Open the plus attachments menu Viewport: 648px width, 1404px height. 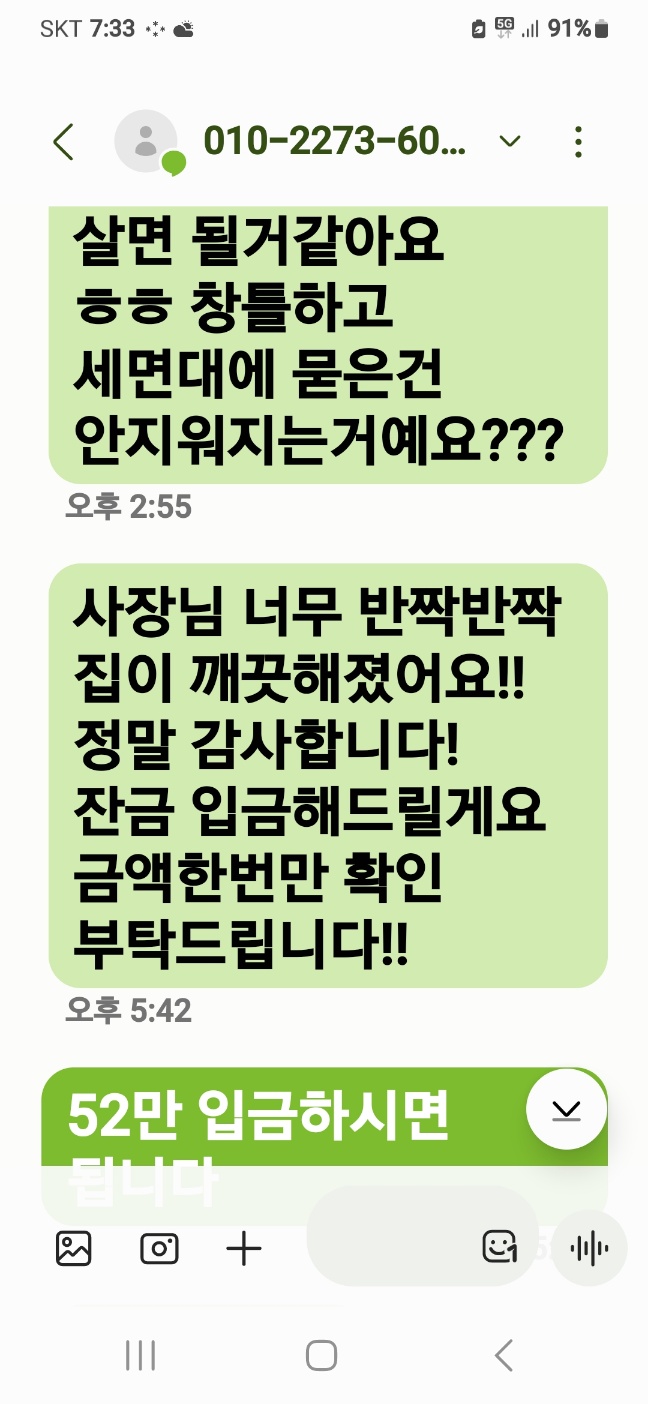(244, 1248)
